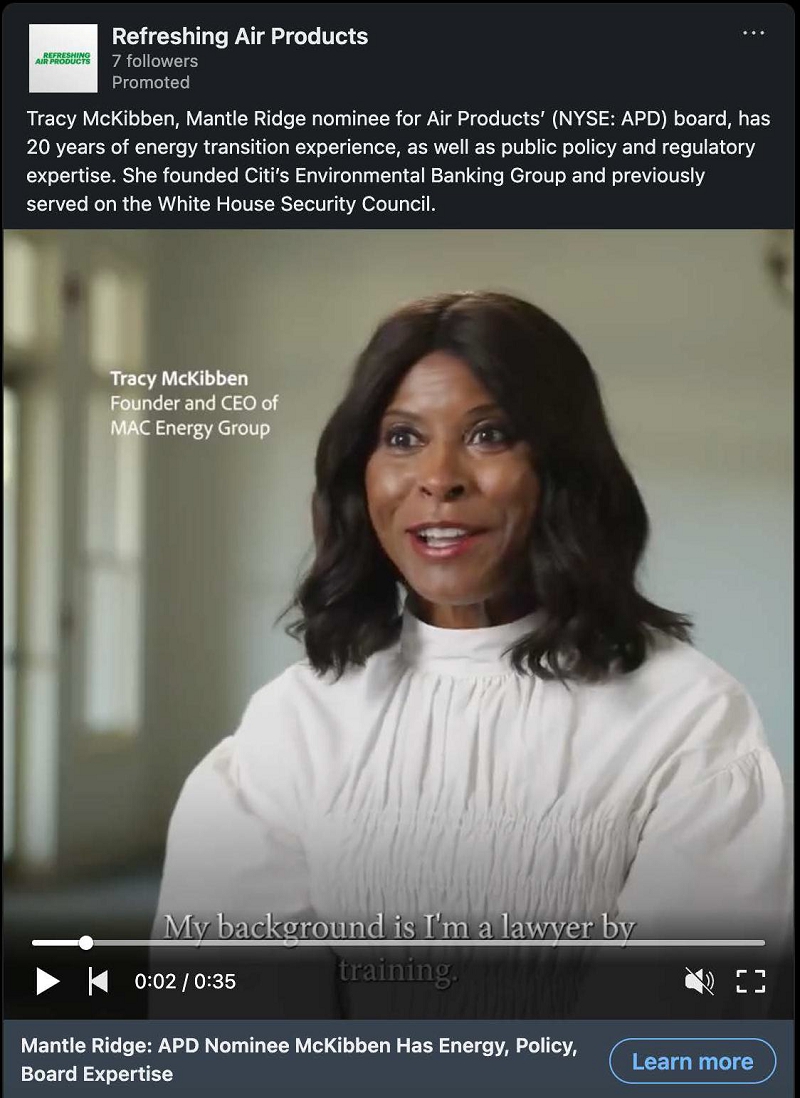Screen dimensions: 800x1098
Task: Open the Refreshing Air Products profile
Action: (x=239, y=37)
